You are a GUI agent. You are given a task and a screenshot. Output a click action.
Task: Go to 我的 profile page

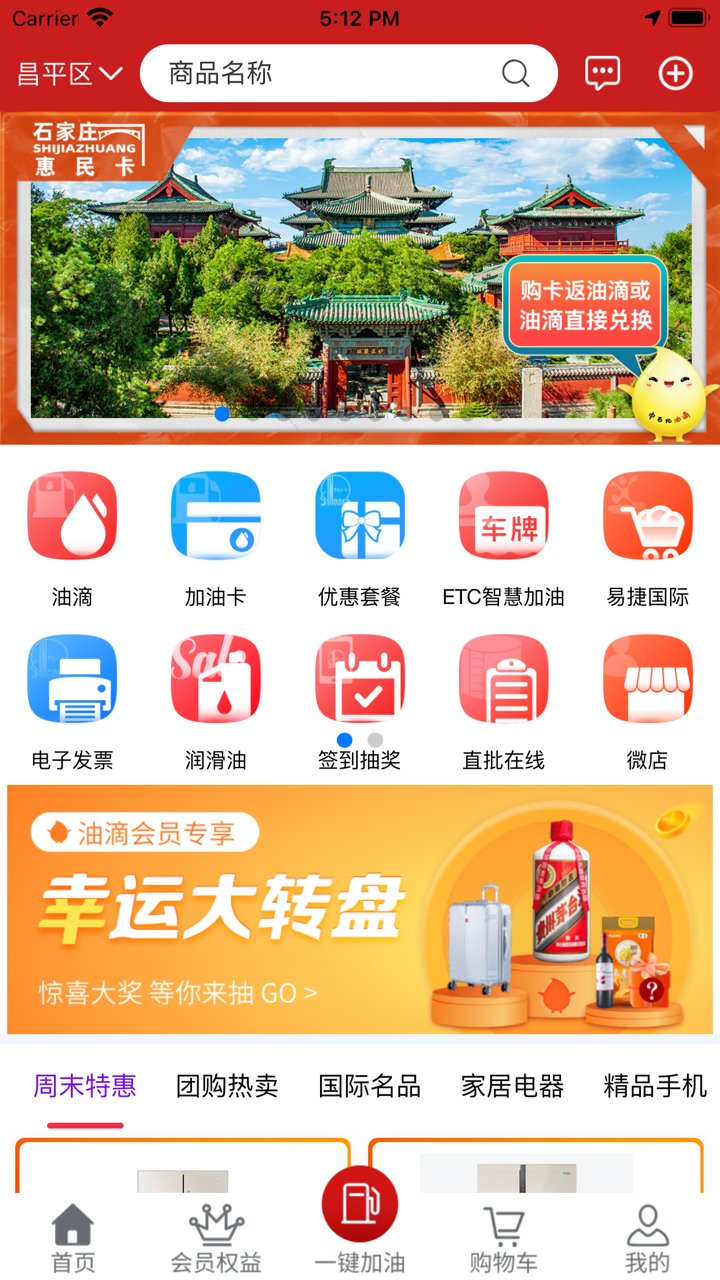(x=648, y=1230)
